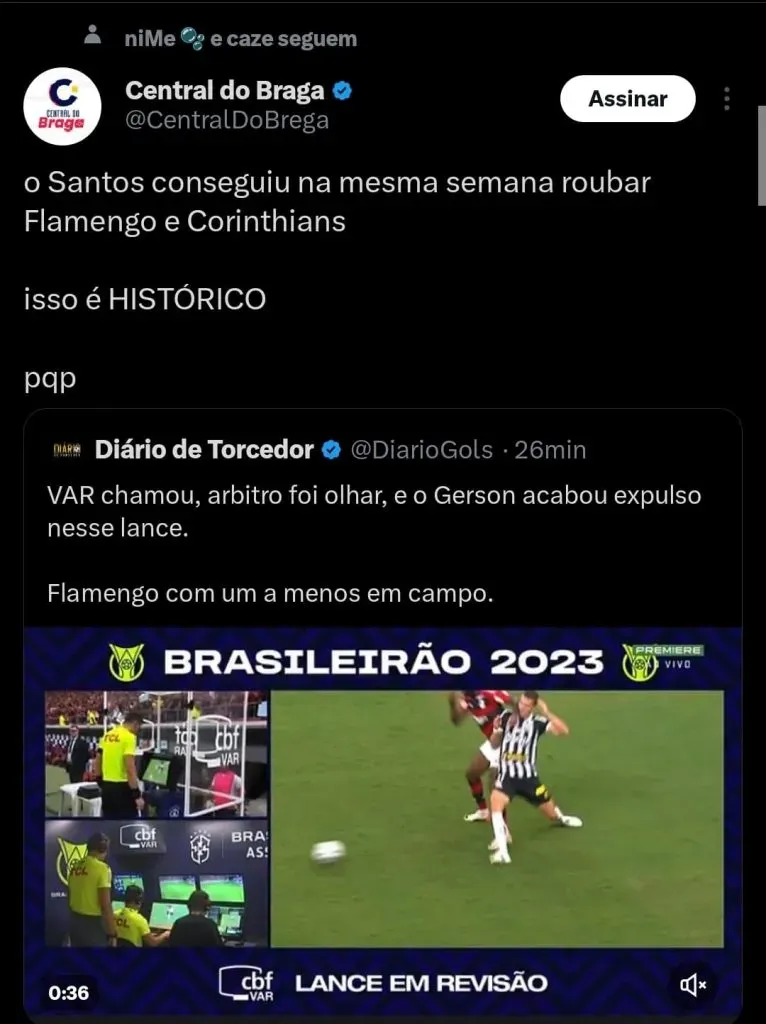Tap the Assinar button
This screenshot has height=1024, width=766.
point(627,99)
